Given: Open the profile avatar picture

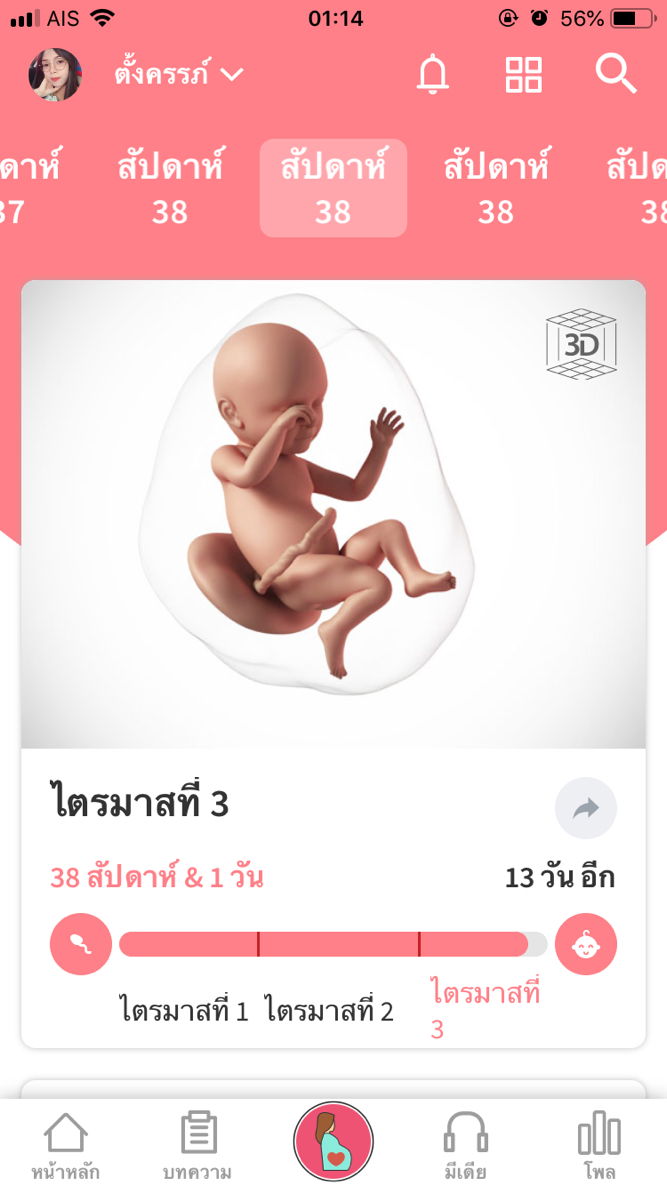Looking at the screenshot, I should tap(55, 75).
